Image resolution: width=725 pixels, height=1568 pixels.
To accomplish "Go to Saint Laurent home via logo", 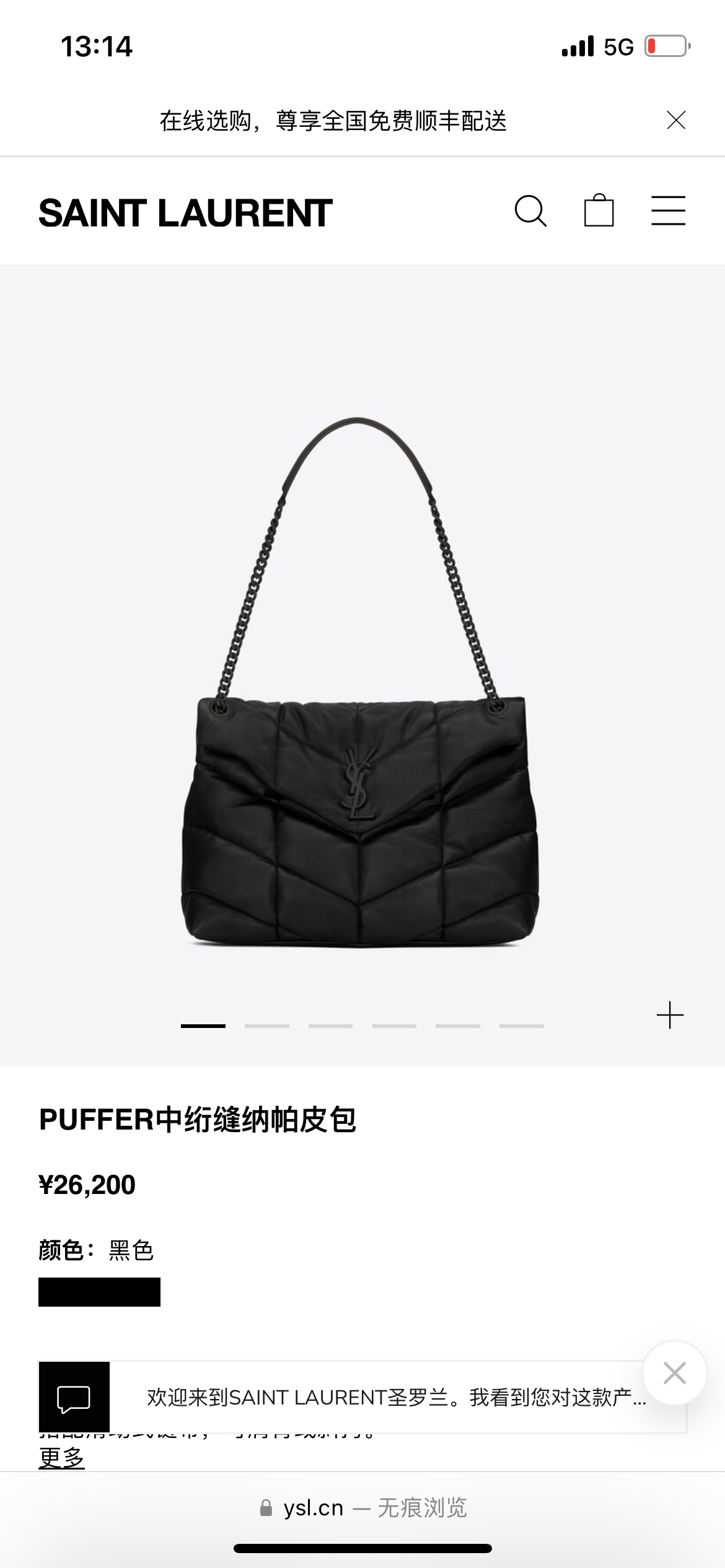I will click(x=185, y=214).
